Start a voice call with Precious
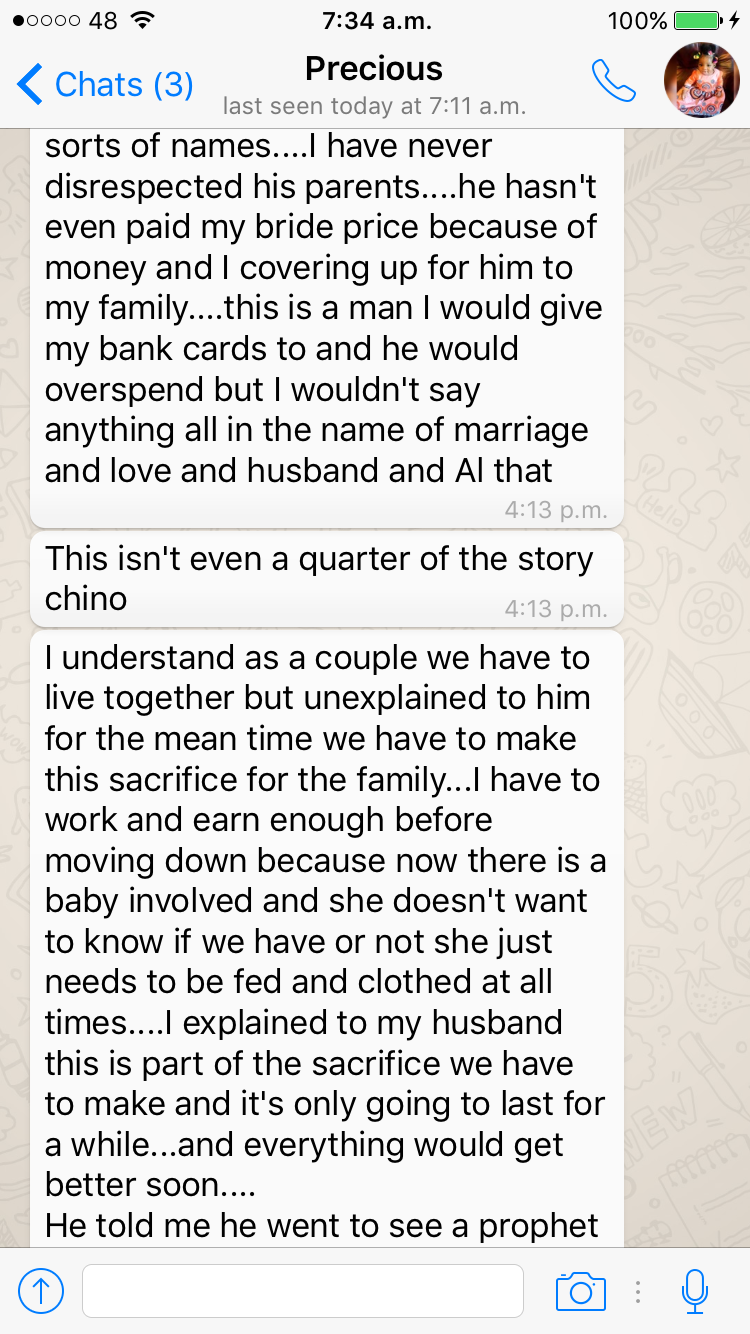Viewport: 750px width, 1334px height. [x=614, y=82]
